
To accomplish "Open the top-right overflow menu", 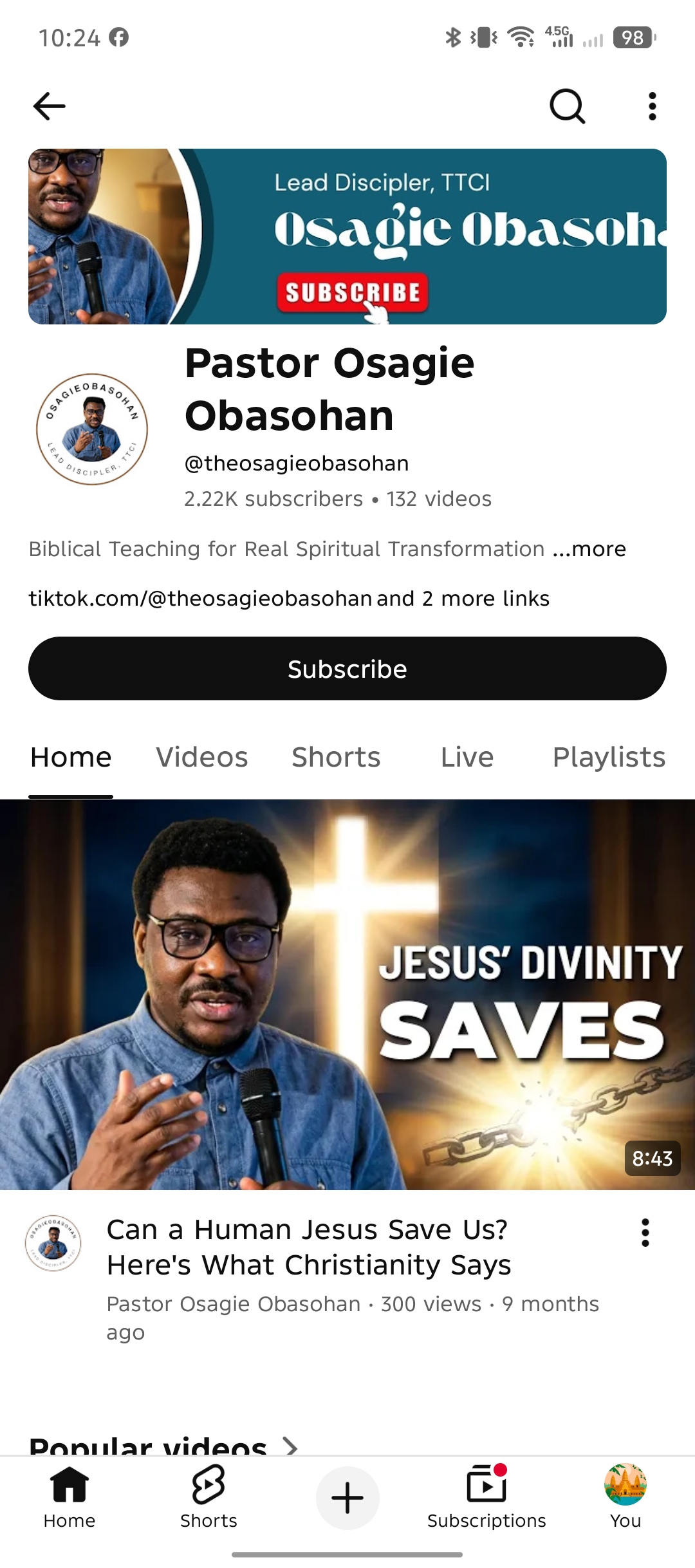I will pyautogui.click(x=652, y=106).
